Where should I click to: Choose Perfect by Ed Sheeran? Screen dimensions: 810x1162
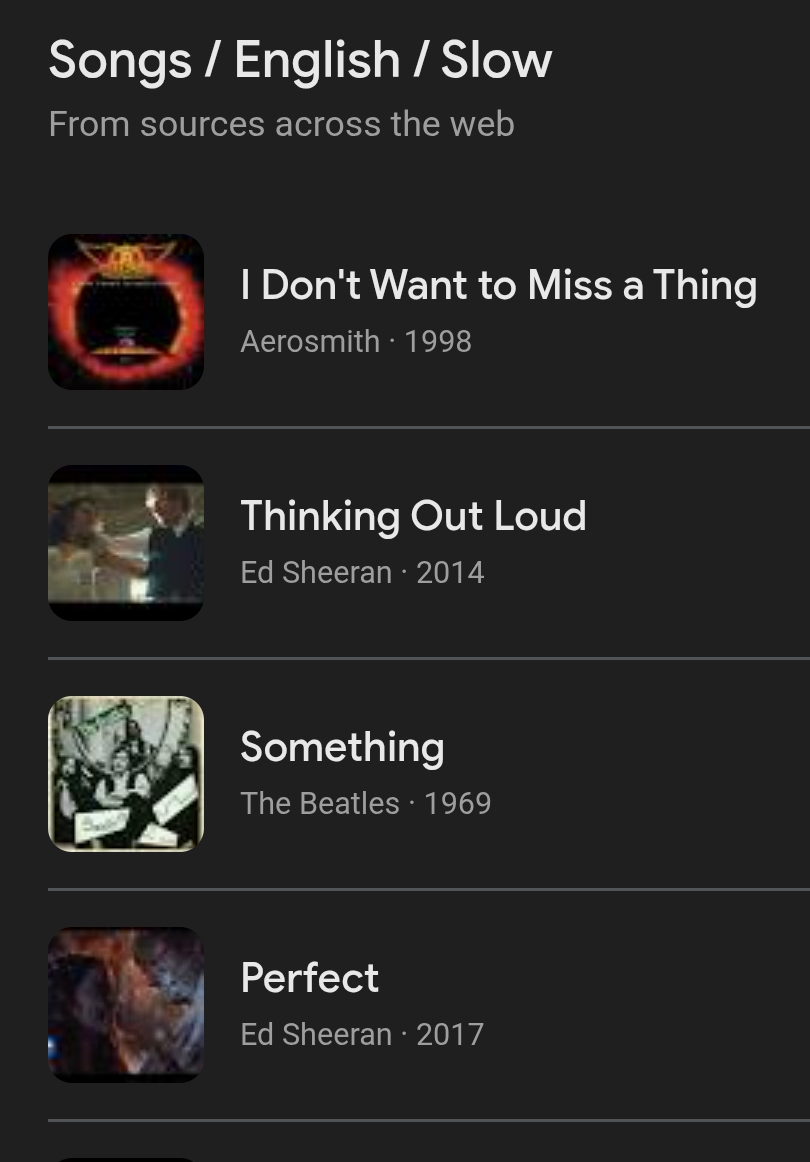tap(310, 979)
